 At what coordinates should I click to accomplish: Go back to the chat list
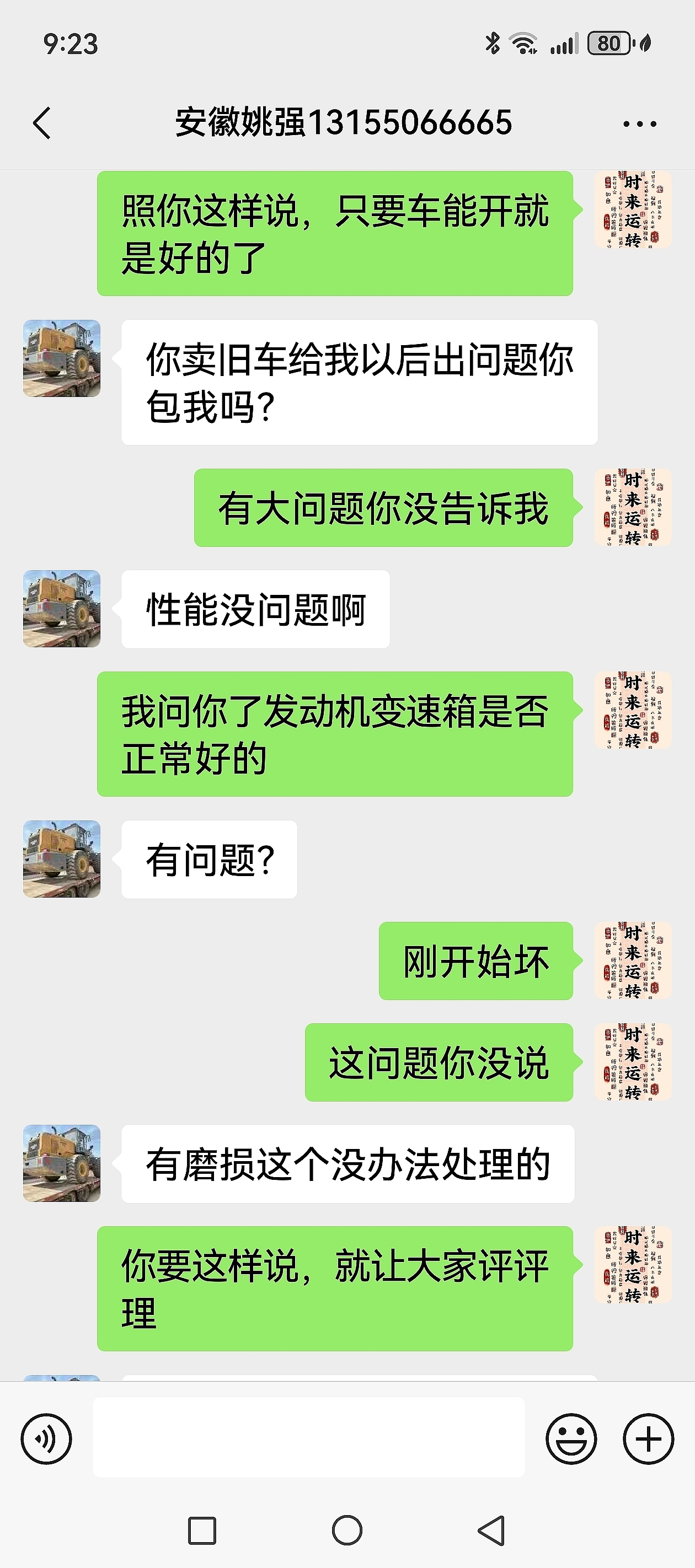click(x=41, y=123)
